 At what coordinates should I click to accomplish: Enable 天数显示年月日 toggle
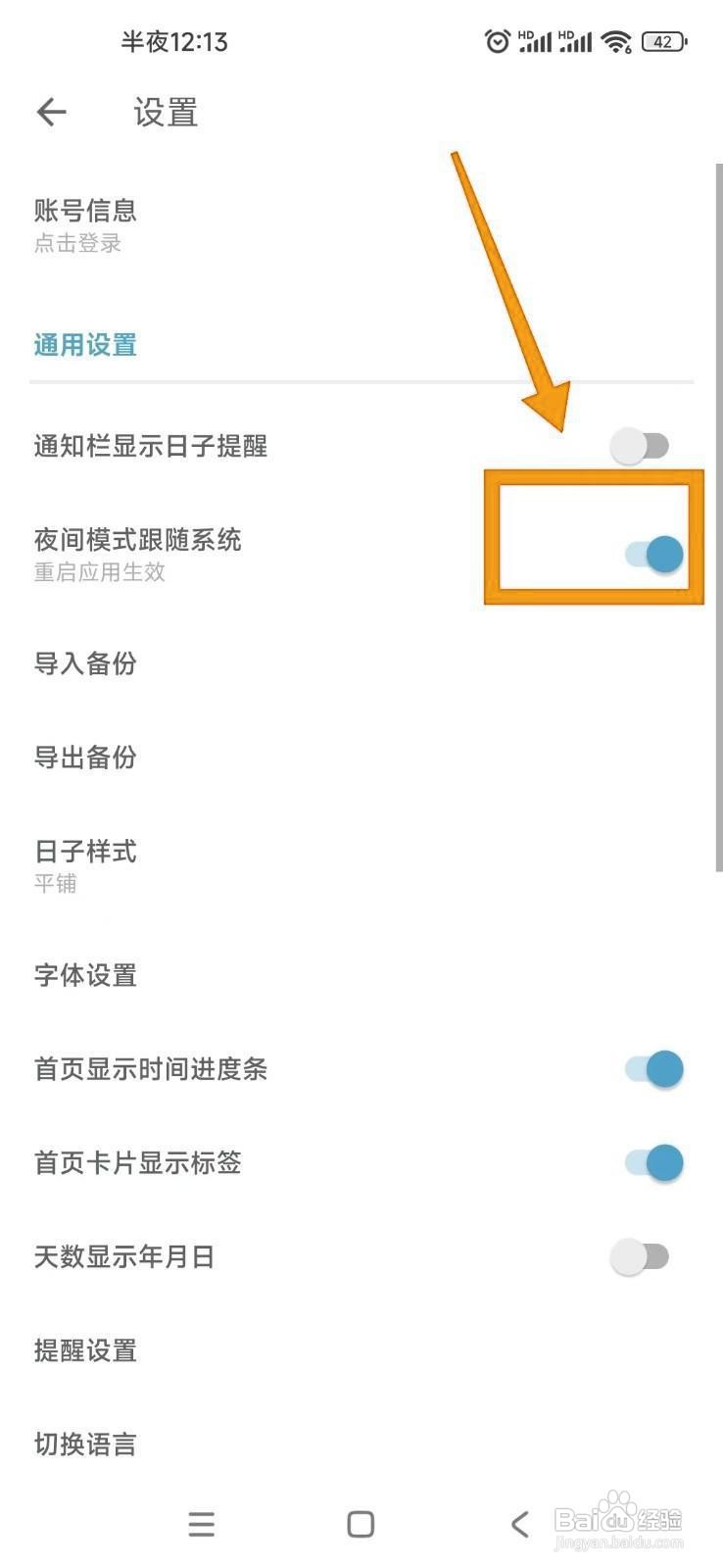[x=642, y=1256]
